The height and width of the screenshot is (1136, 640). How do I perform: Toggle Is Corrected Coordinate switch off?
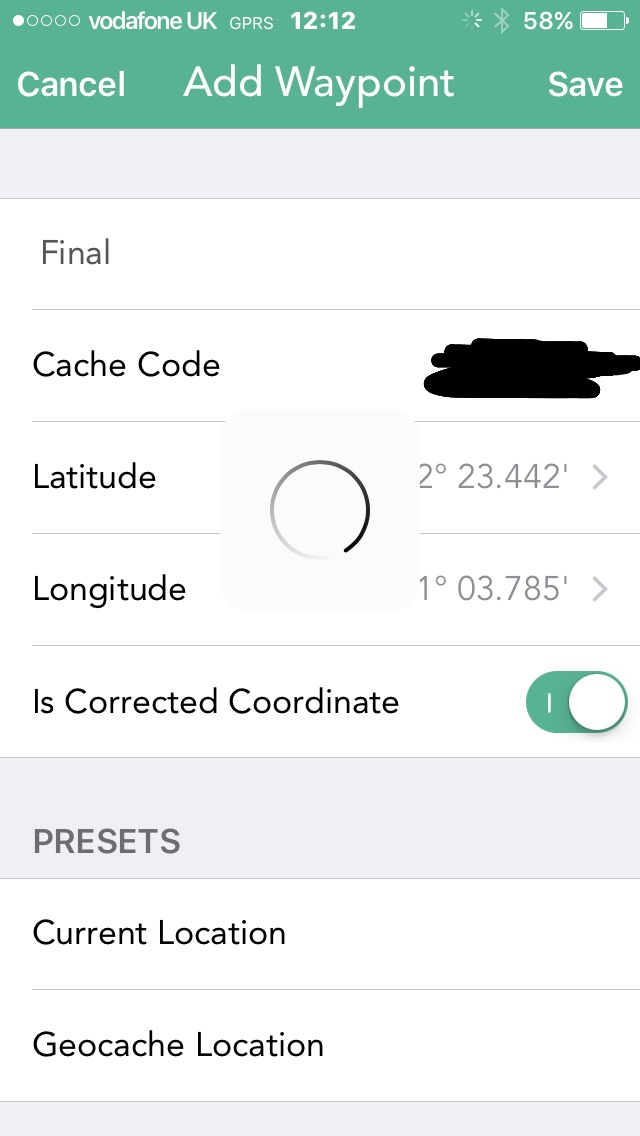pos(576,702)
